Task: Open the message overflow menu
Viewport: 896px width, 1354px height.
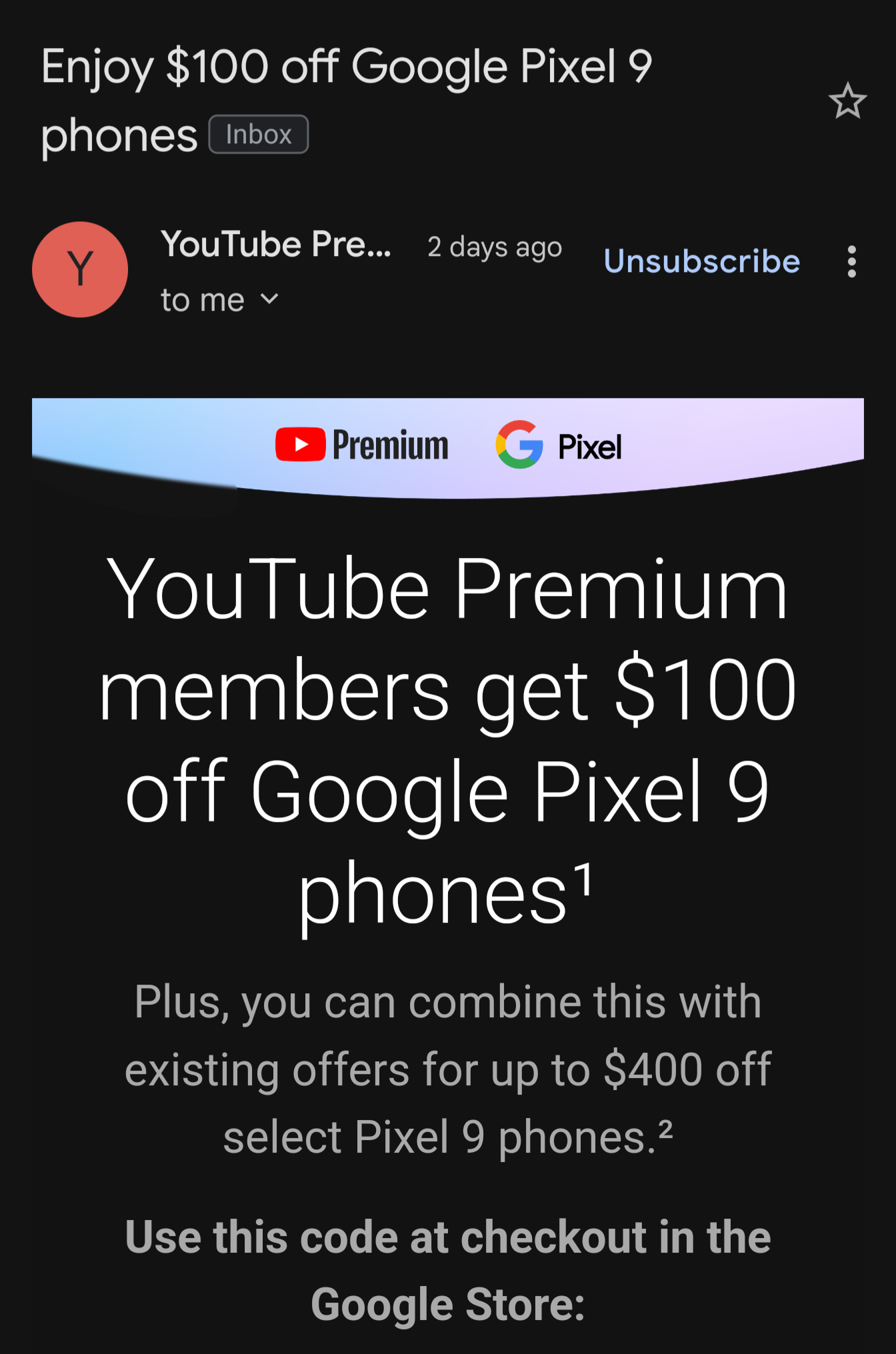Action: (851, 261)
